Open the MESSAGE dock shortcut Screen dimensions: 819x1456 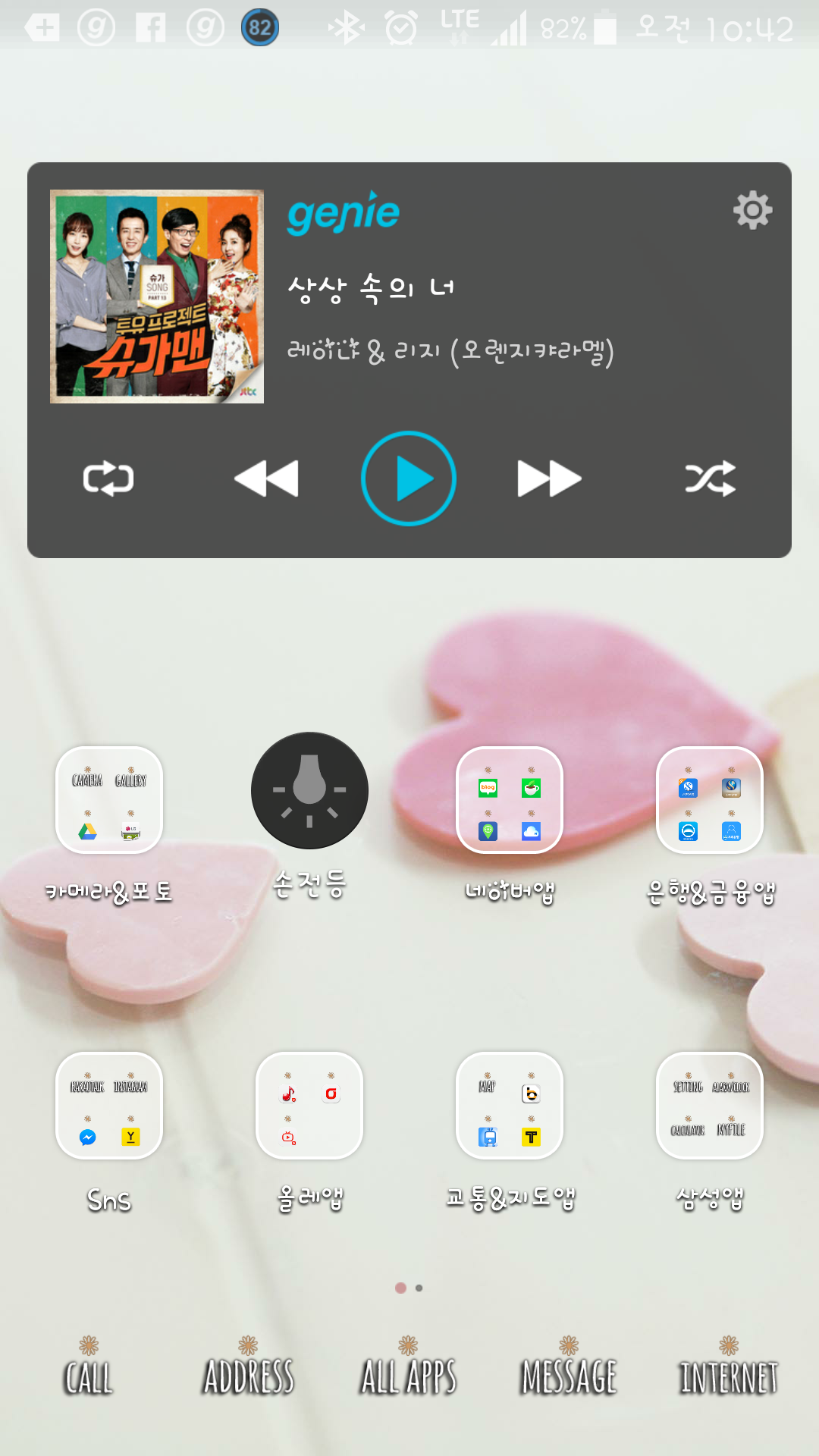coord(569,1368)
